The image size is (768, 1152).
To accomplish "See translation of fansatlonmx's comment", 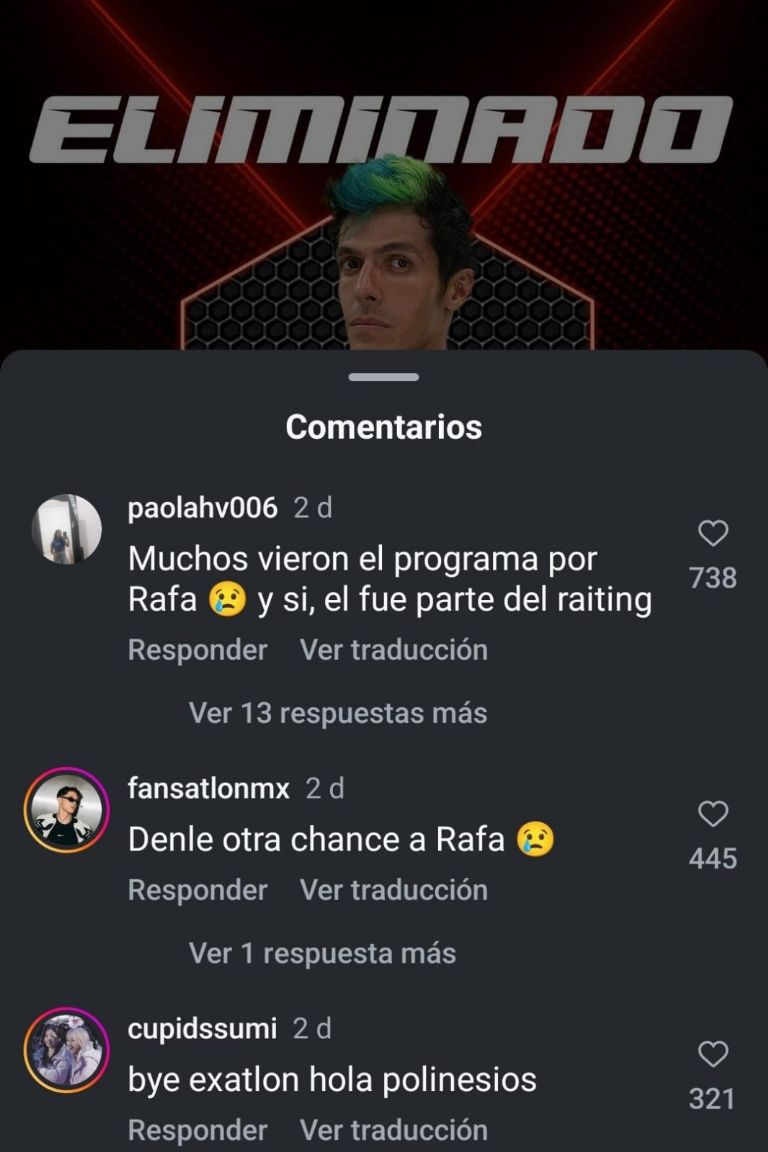I will pyautogui.click(x=393, y=890).
